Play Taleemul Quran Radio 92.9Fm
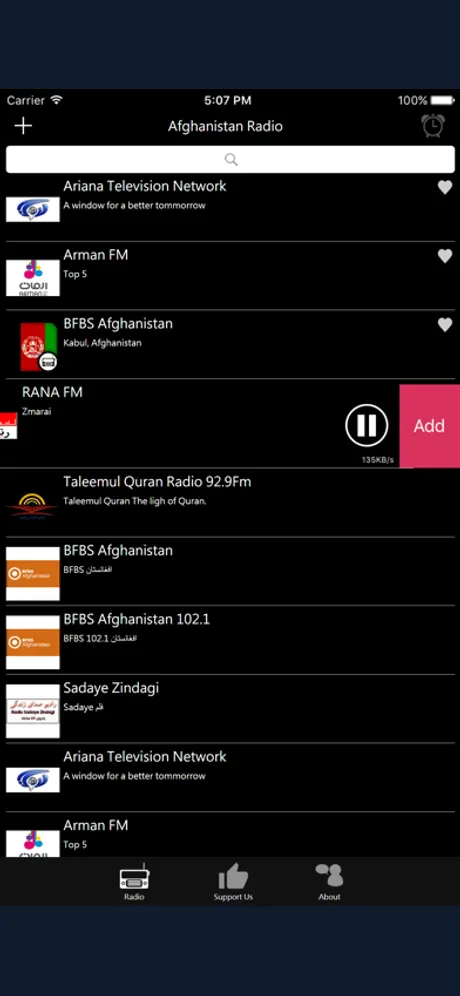The width and height of the screenshot is (460, 996). point(230,502)
